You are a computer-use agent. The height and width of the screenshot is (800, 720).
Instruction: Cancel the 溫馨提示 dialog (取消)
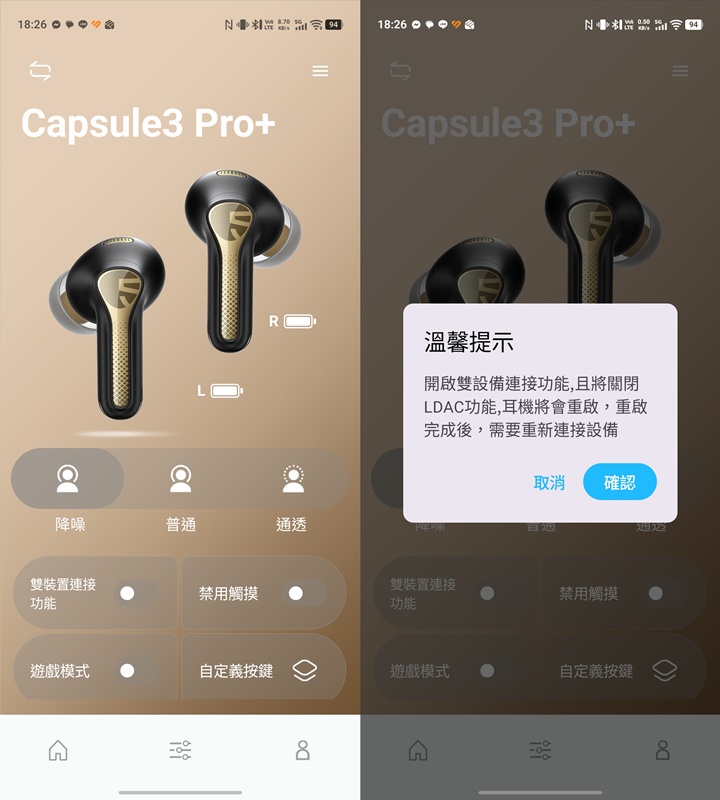tap(549, 482)
